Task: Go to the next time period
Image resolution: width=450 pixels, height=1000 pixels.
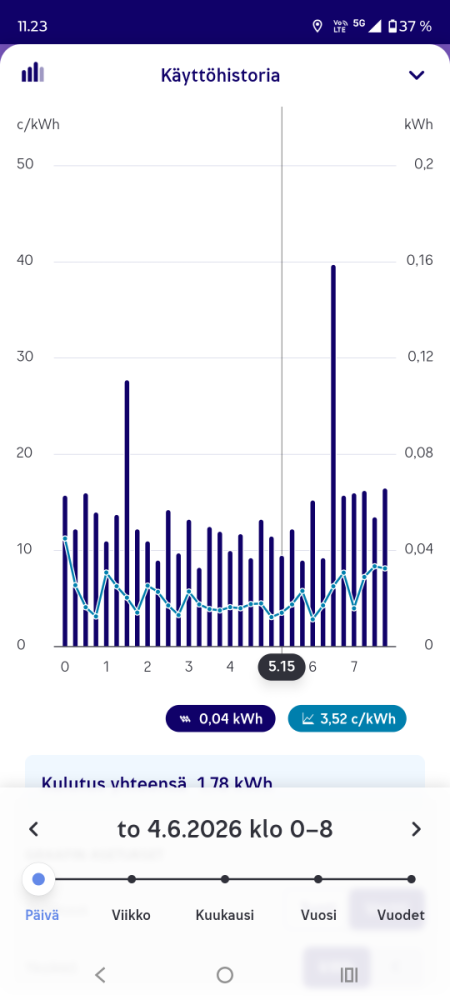Action: (x=416, y=829)
